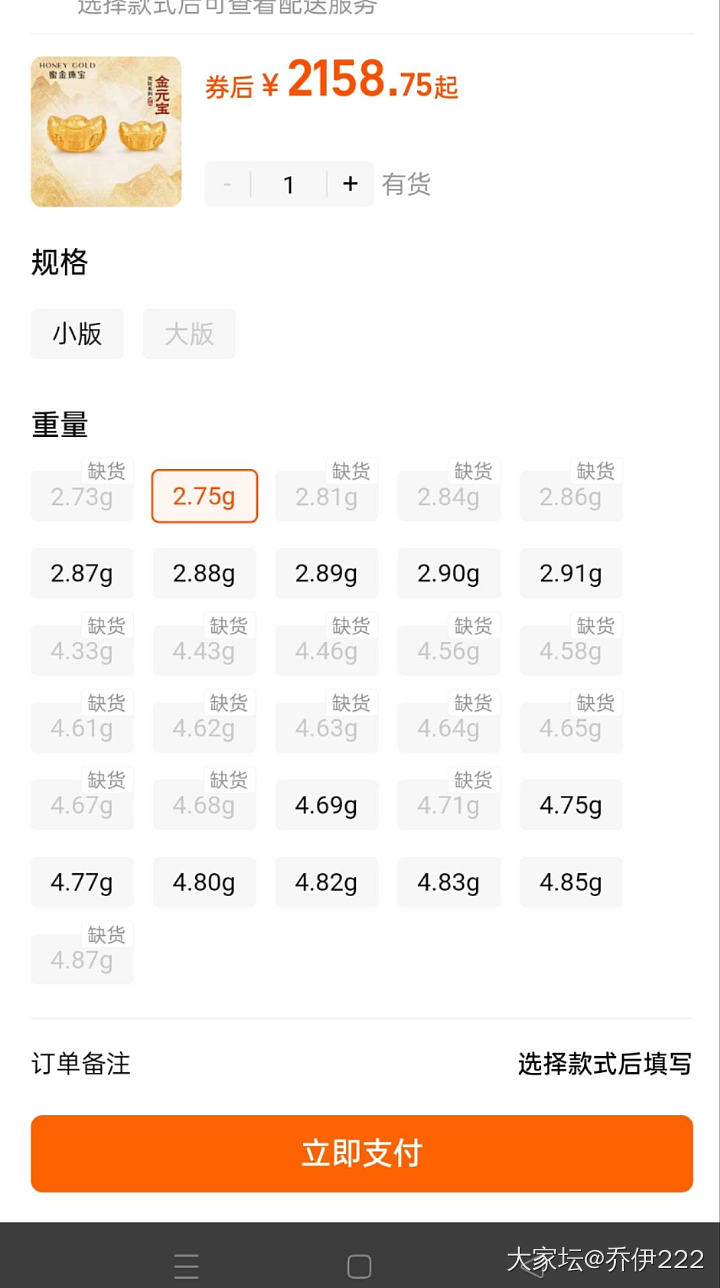Select weight 4.75g
The height and width of the screenshot is (1288, 720).
click(571, 805)
